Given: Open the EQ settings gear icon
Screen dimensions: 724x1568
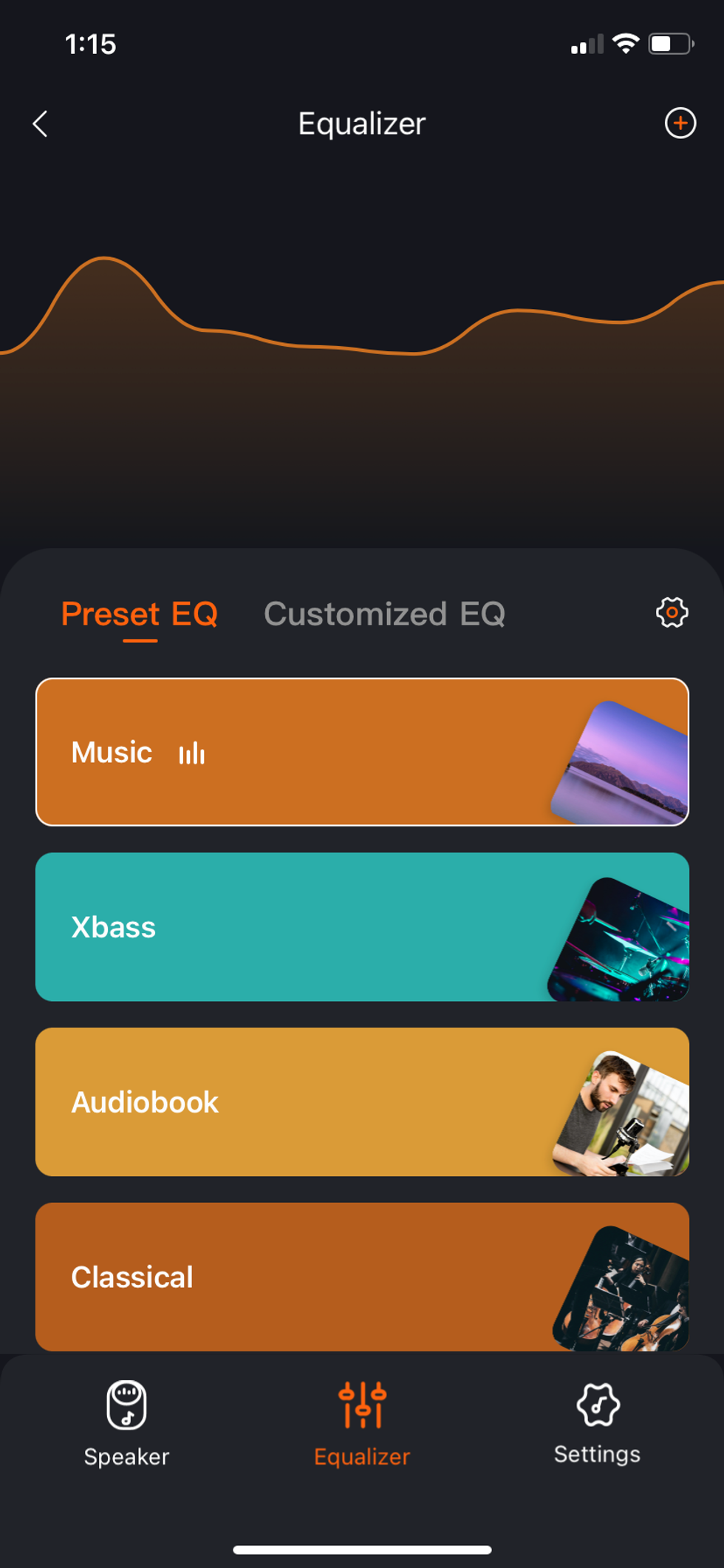Looking at the screenshot, I should (672, 613).
